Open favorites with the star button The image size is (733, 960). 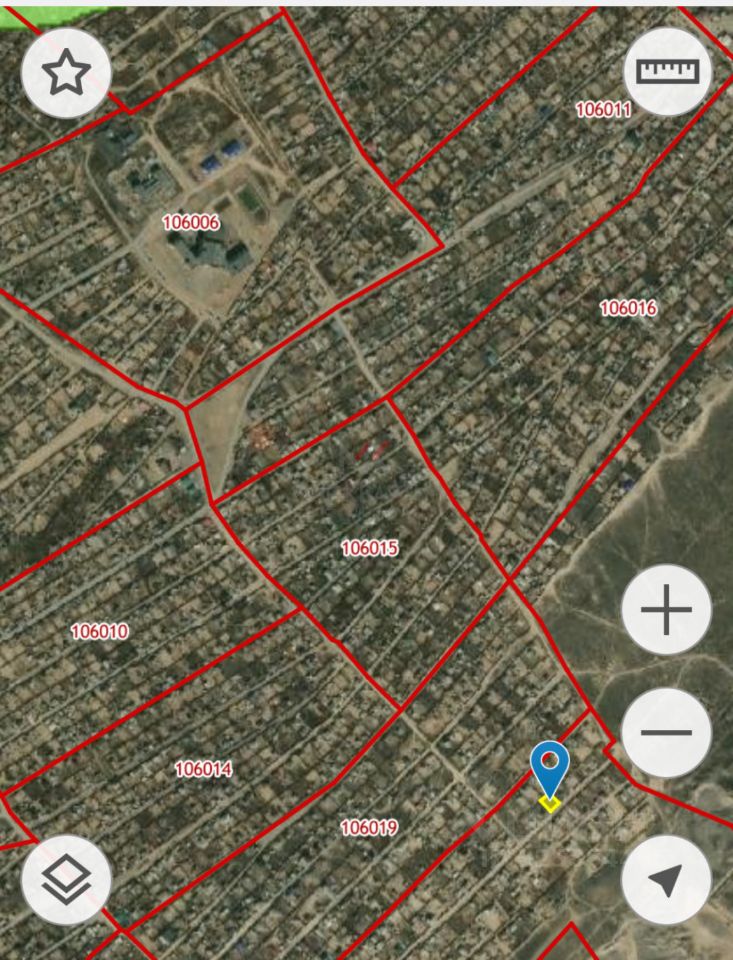[66, 72]
